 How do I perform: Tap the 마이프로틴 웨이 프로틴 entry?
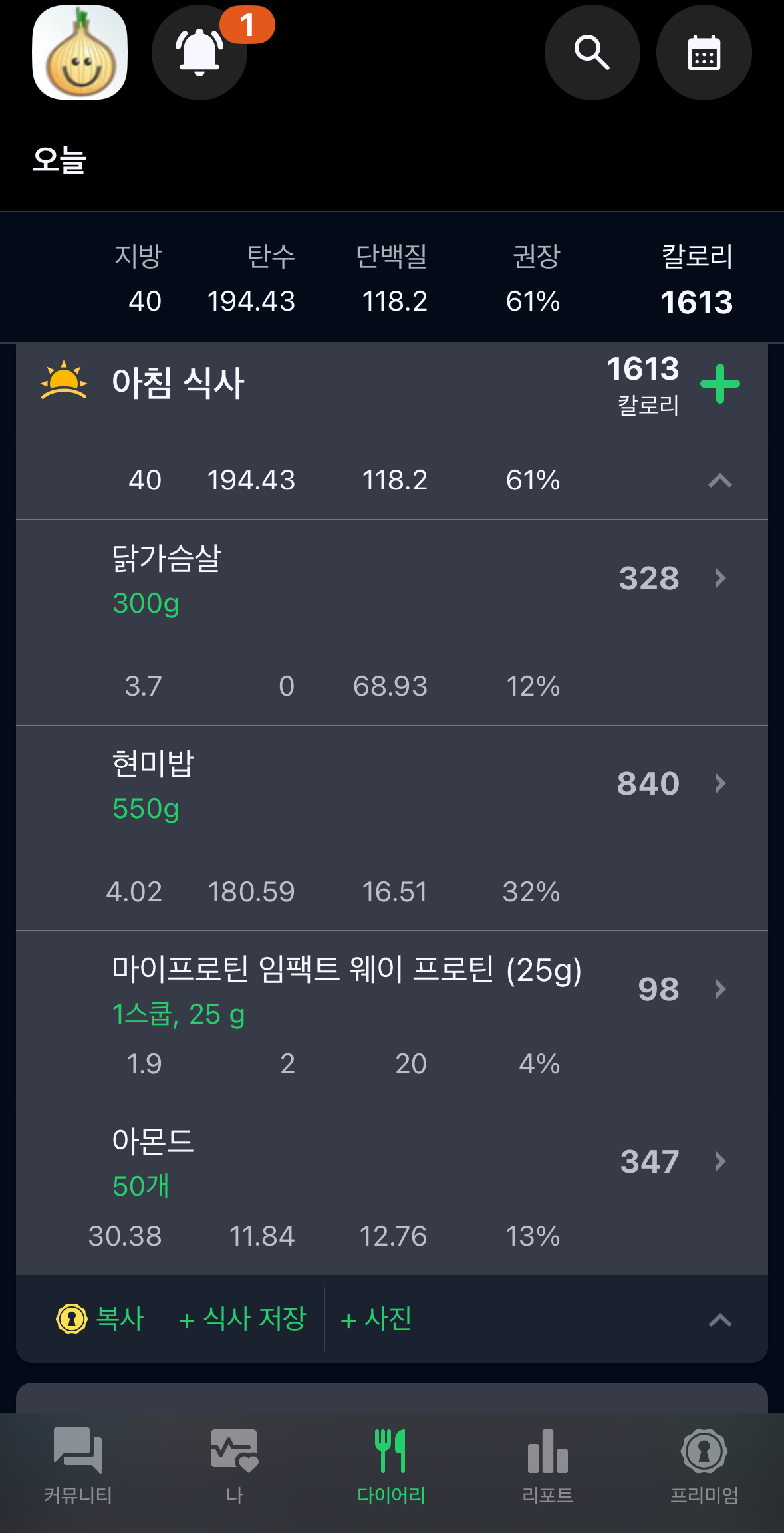720,990
